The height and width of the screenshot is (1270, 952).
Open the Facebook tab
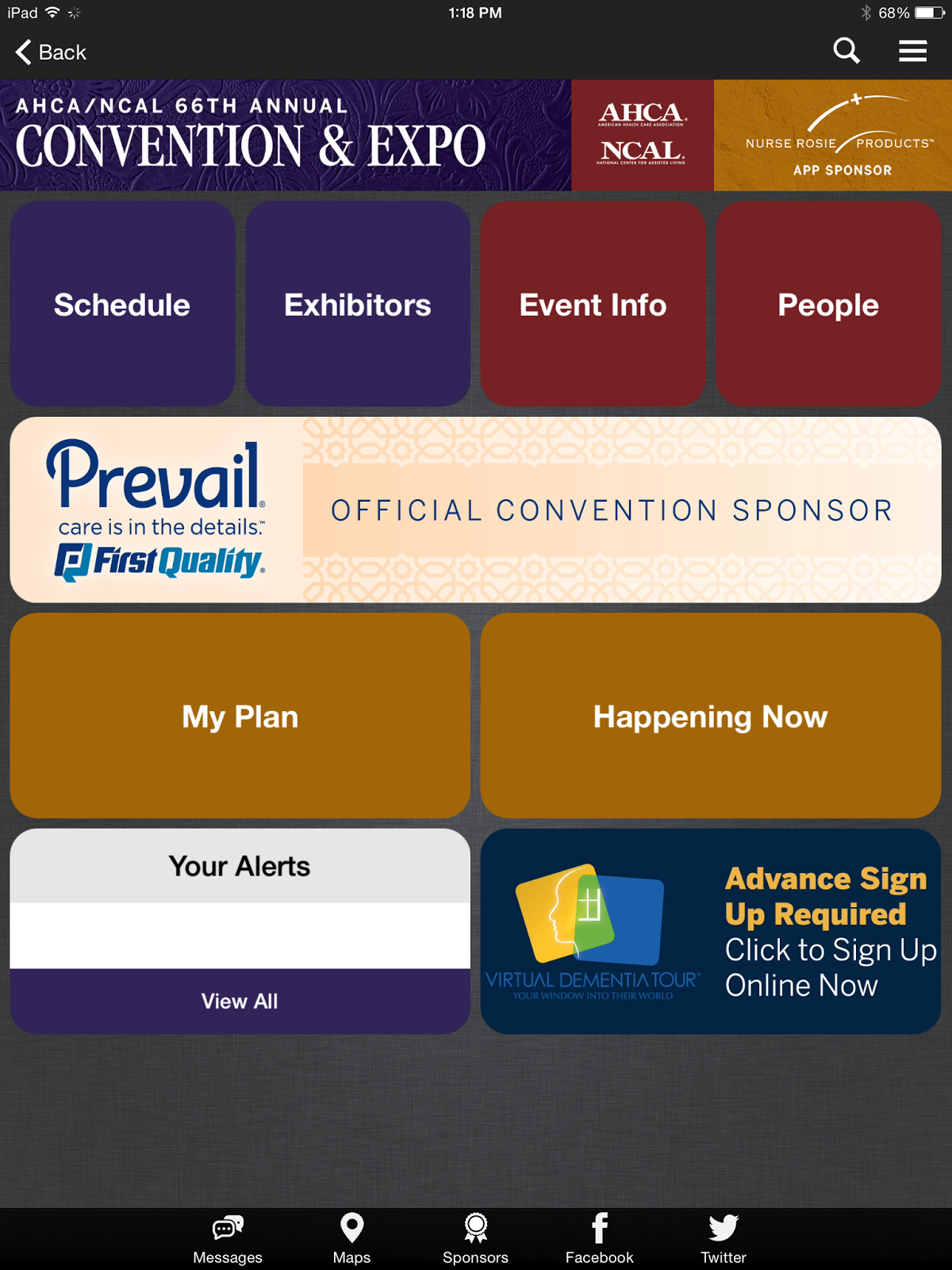click(599, 1238)
